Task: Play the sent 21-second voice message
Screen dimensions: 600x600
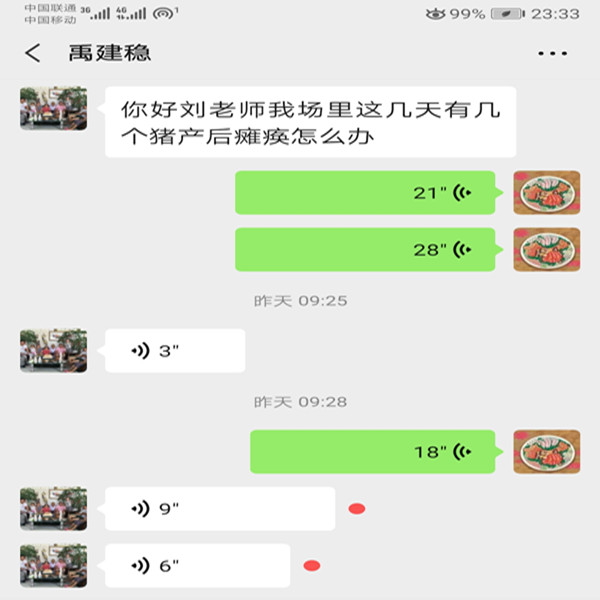Action: click(365, 192)
